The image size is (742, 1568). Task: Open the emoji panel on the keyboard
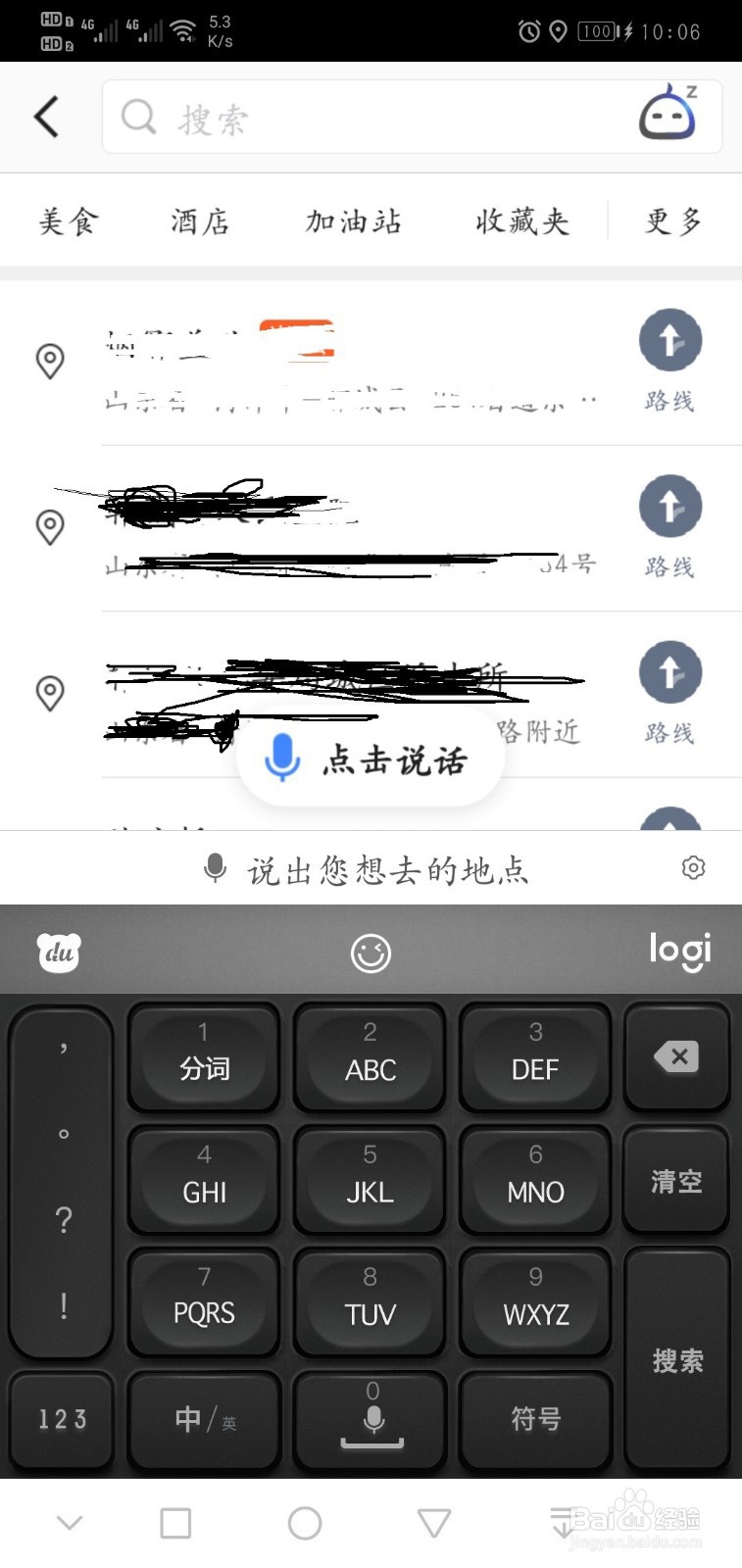click(370, 951)
